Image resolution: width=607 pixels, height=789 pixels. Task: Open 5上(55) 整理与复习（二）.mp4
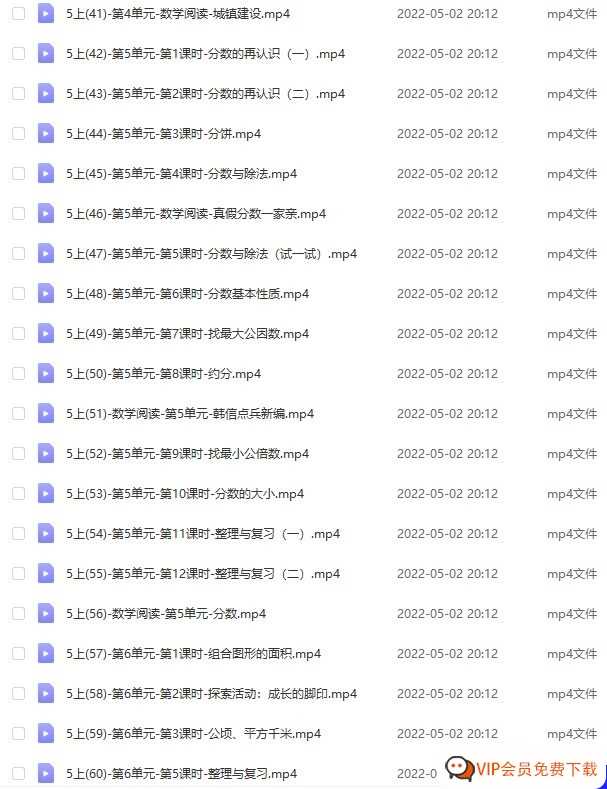coord(203,574)
